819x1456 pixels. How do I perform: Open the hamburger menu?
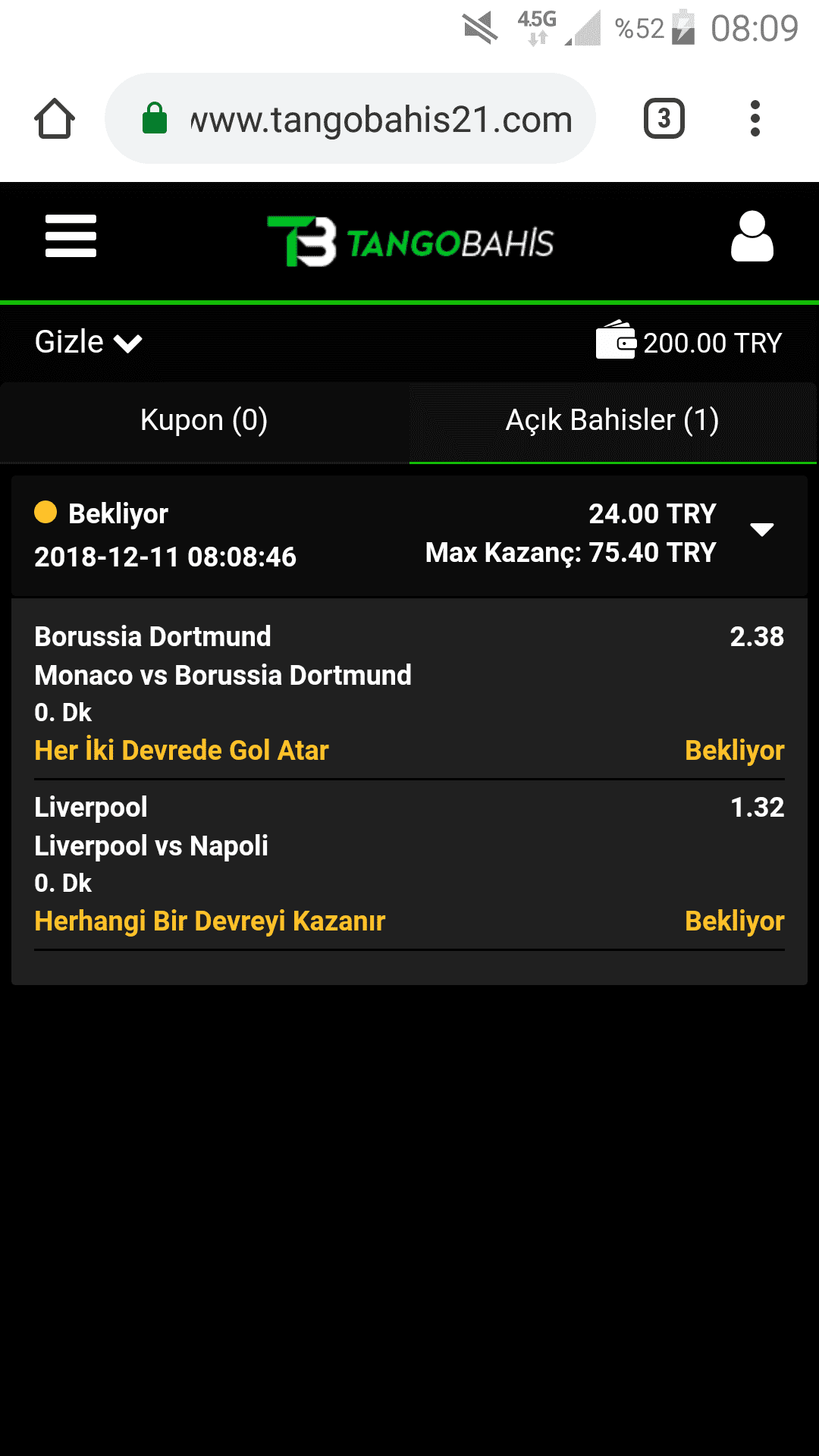(x=71, y=236)
